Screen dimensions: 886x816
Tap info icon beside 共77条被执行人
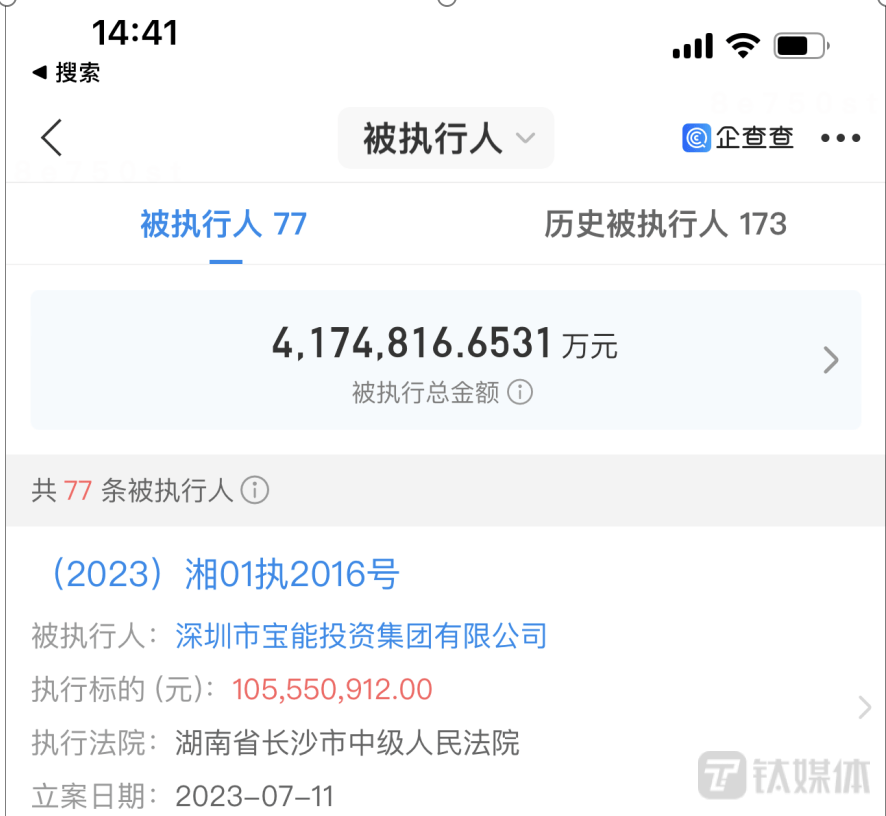(255, 491)
